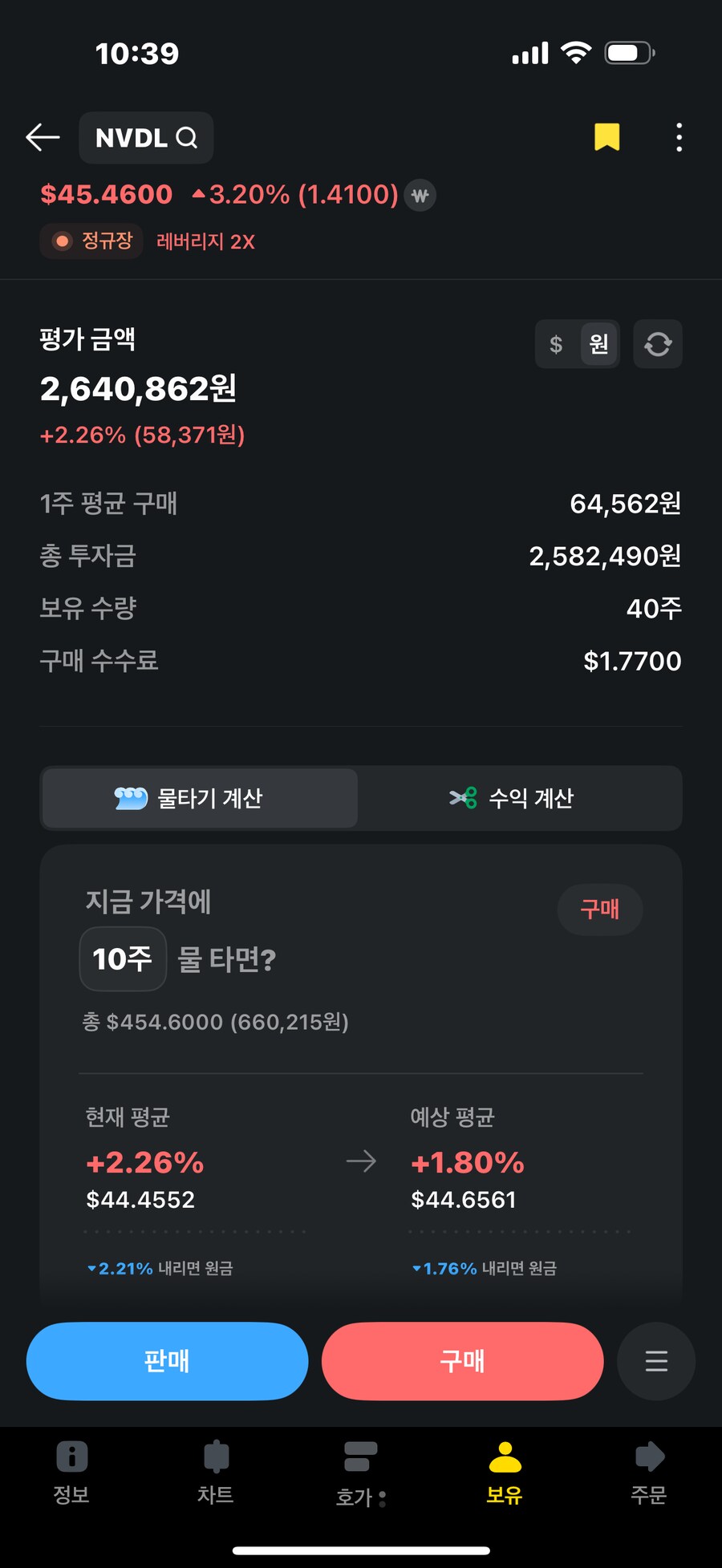Viewport: 722px width, 1568px height.
Task: Open the hamburger menu beside 구매 button
Action: 656,1361
